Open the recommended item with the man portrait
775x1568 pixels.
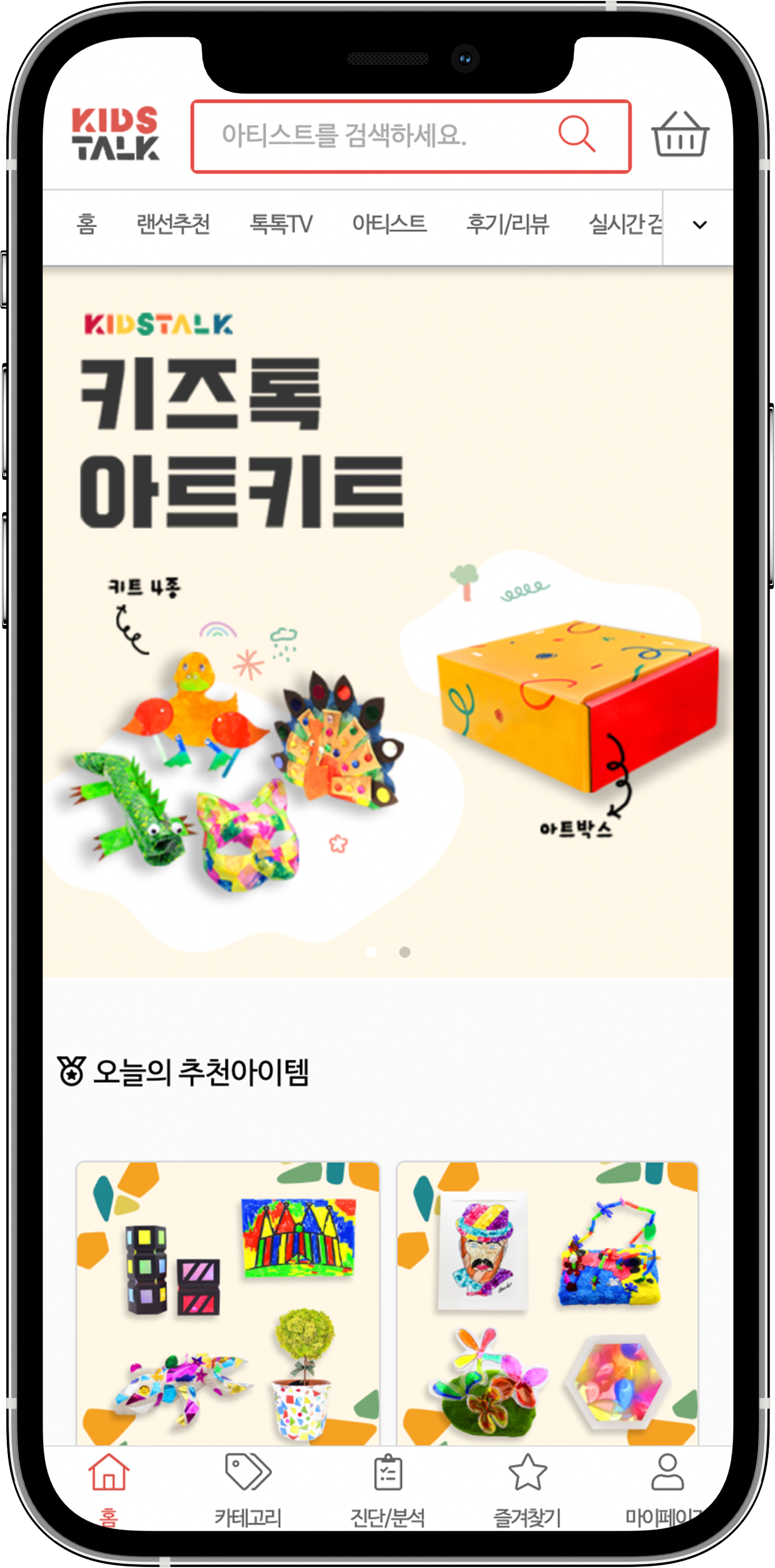(x=547, y=1303)
